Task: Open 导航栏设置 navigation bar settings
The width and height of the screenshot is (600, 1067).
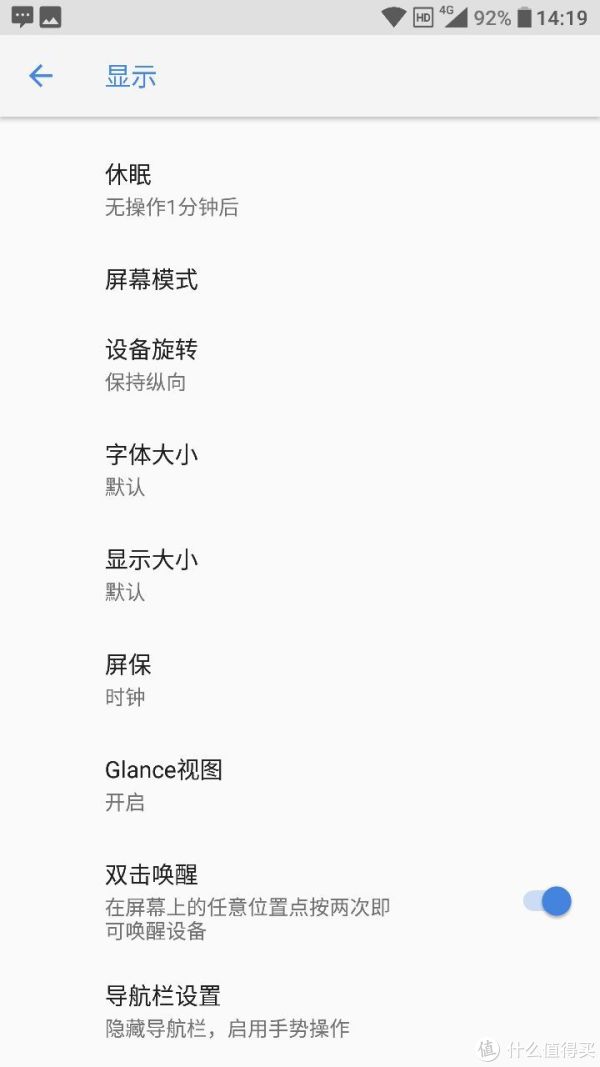Action: (x=300, y=1011)
